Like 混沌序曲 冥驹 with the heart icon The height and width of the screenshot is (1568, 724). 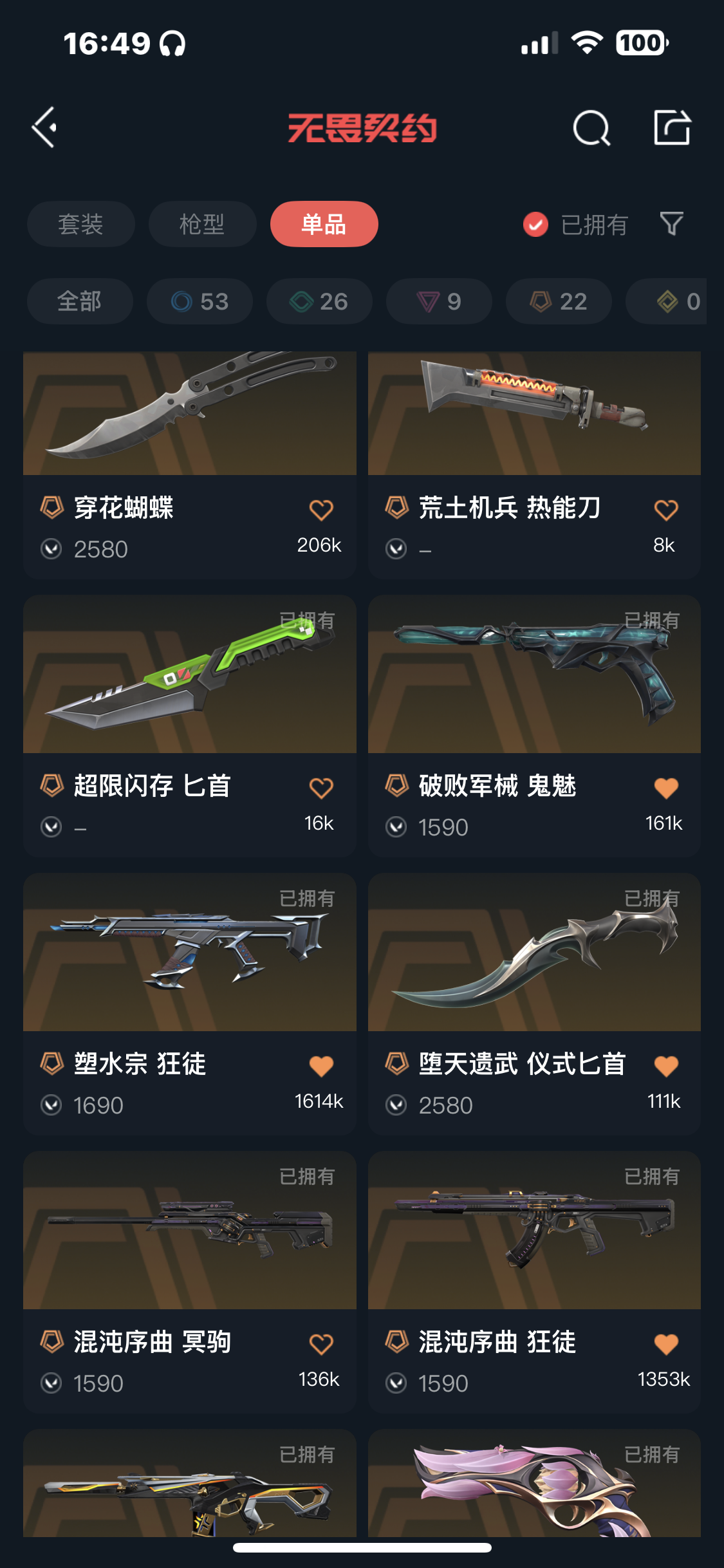(x=320, y=1344)
